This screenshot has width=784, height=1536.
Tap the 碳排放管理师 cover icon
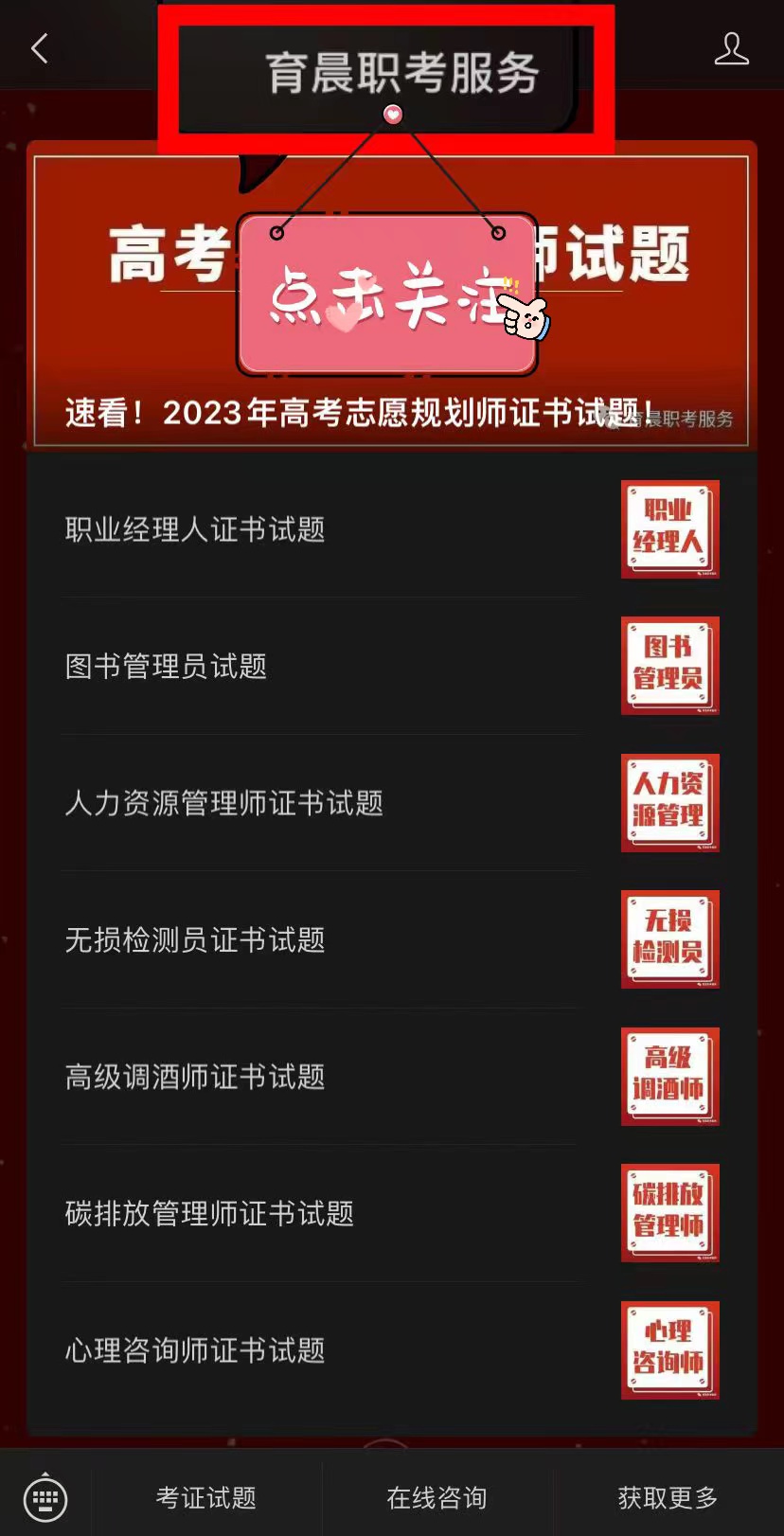669,1213
